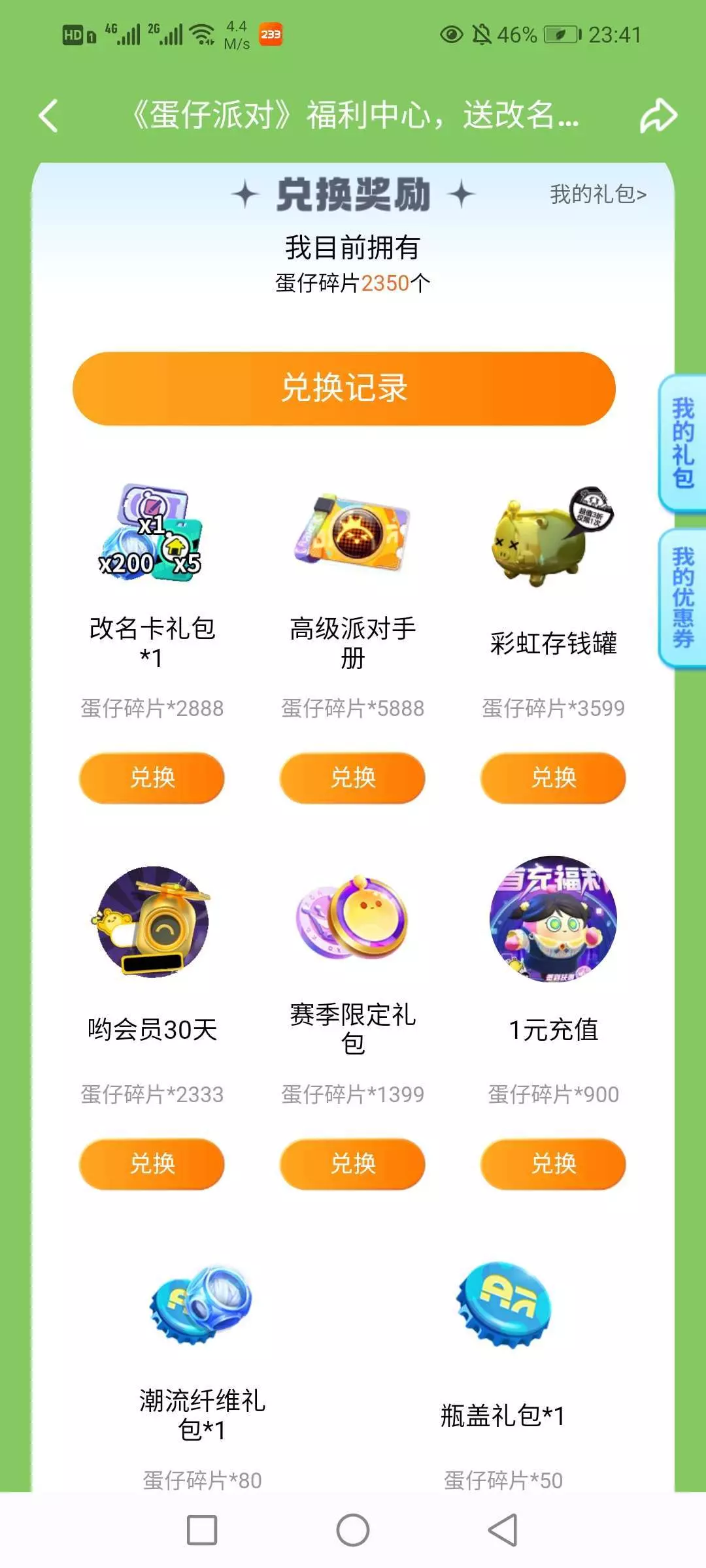Redeem the 高级派对手册 reward
Image resolution: width=706 pixels, height=1568 pixels.
click(352, 777)
